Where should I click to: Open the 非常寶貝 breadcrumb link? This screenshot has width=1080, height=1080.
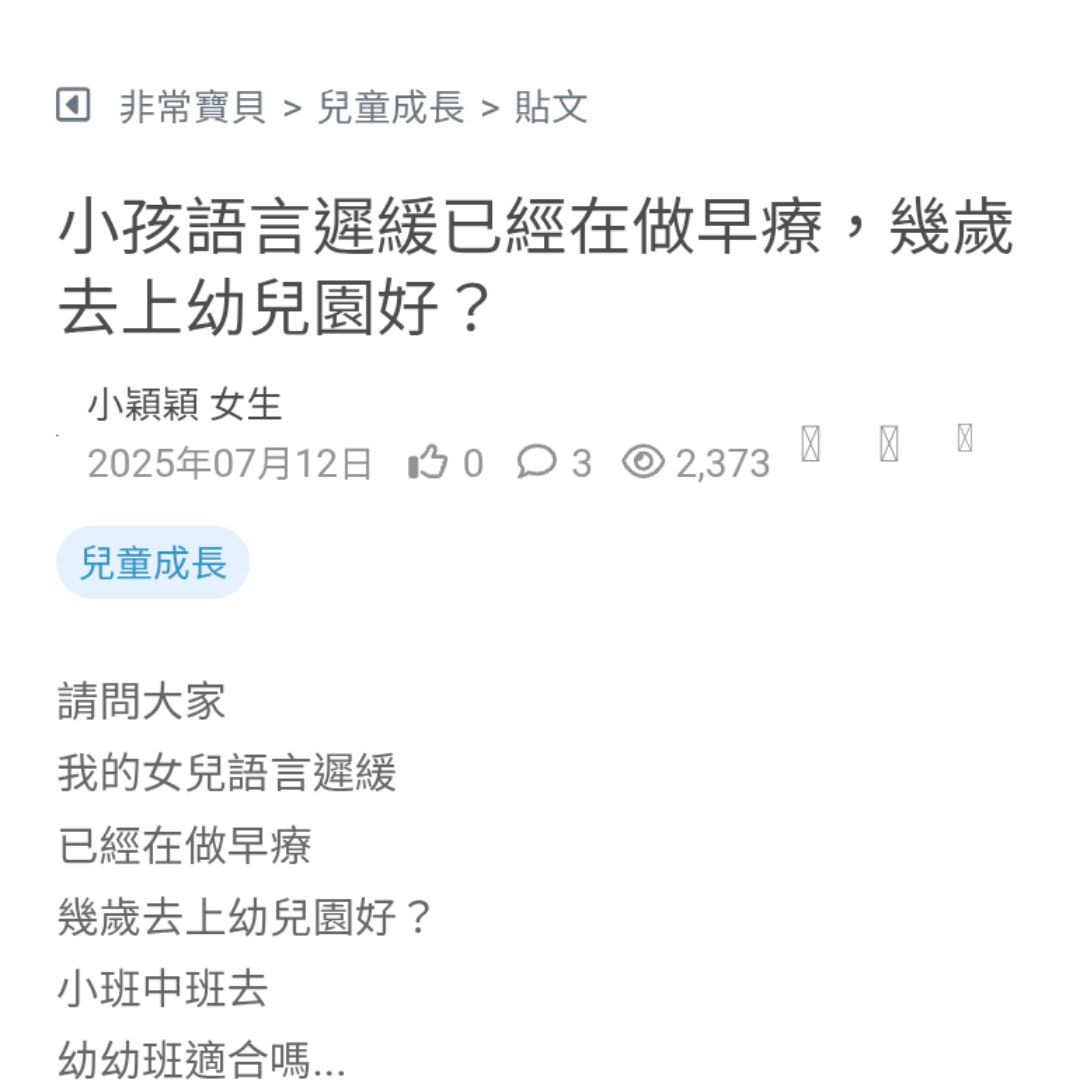193,107
